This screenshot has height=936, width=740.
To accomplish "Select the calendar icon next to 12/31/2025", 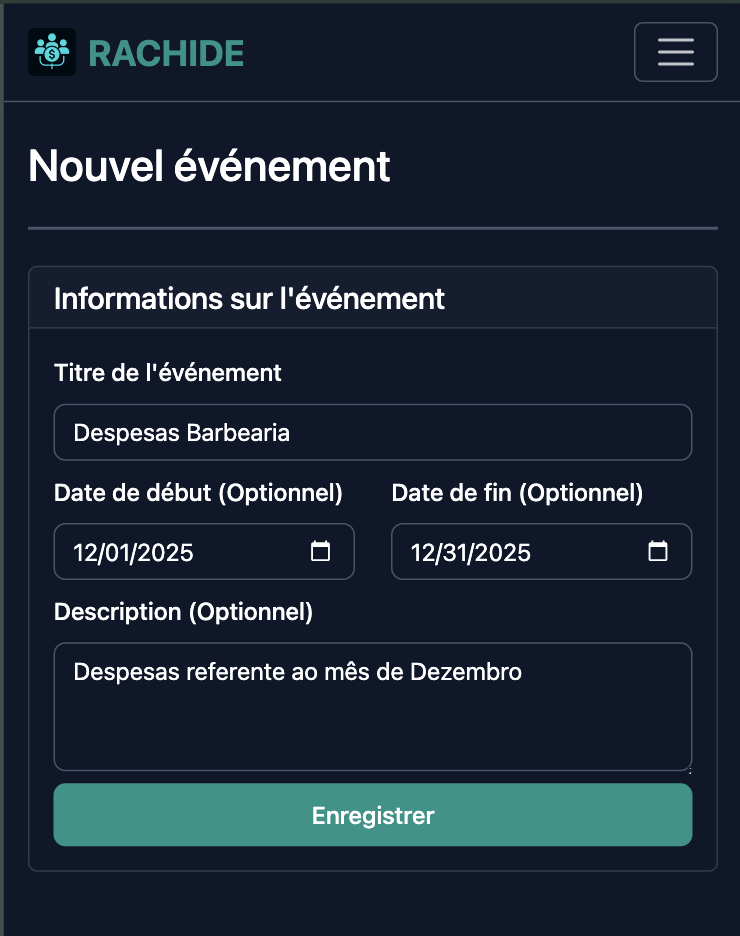I will 658,551.
